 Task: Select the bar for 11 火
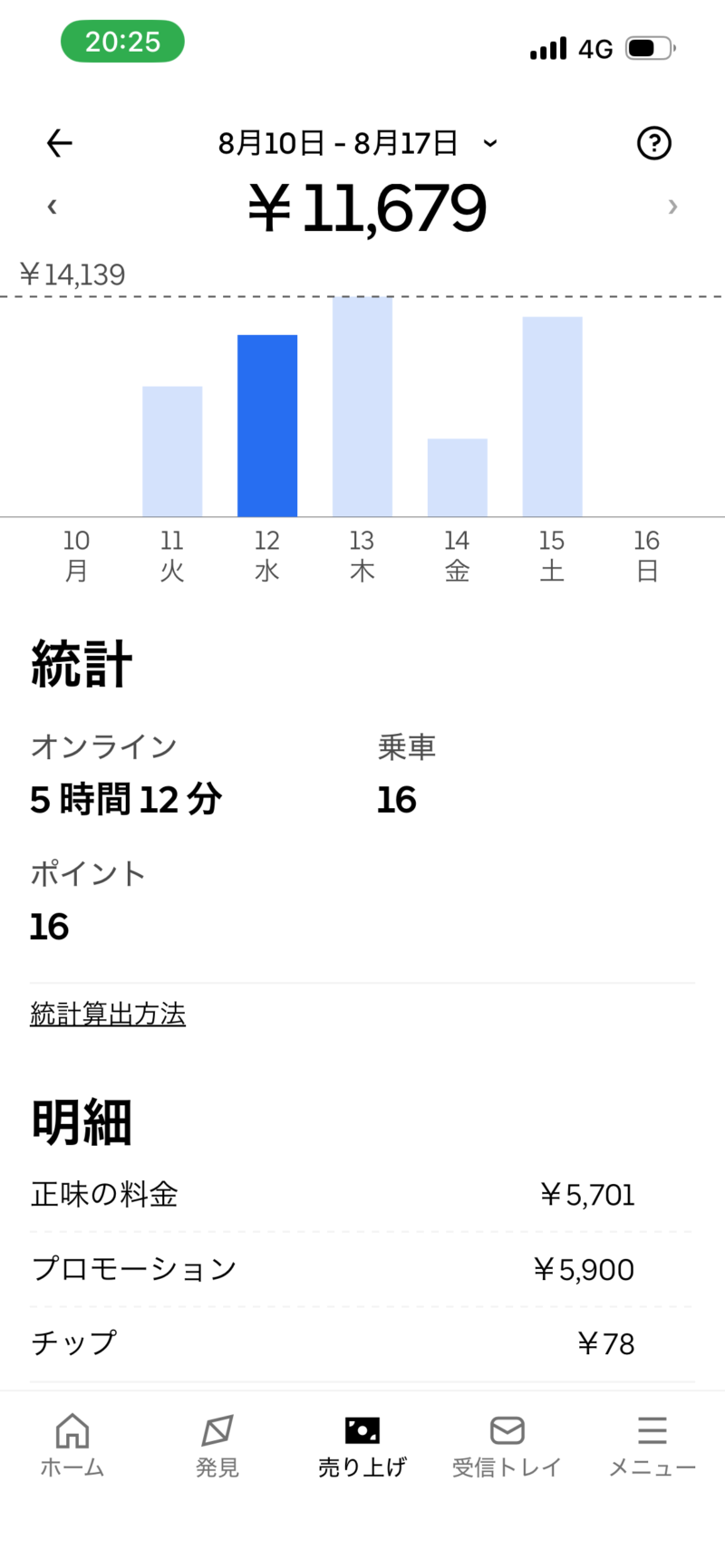coord(172,451)
